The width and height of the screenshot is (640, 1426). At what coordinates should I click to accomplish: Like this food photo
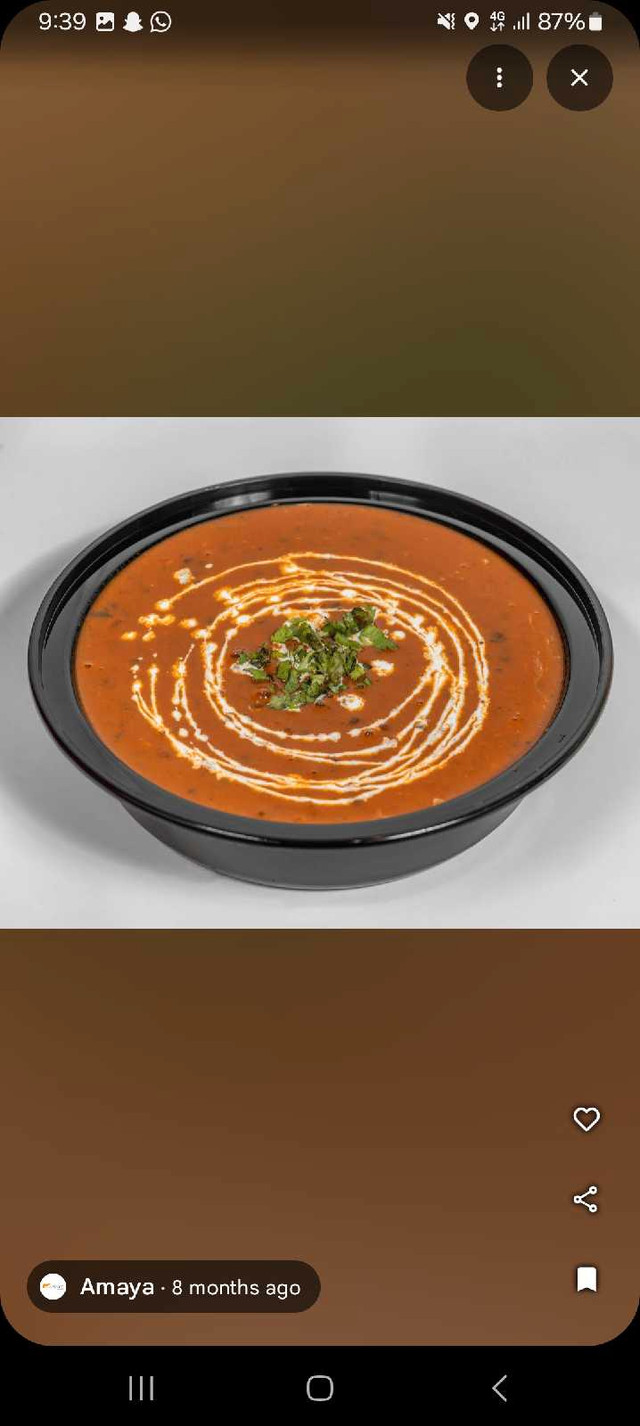coord(586,1120)
